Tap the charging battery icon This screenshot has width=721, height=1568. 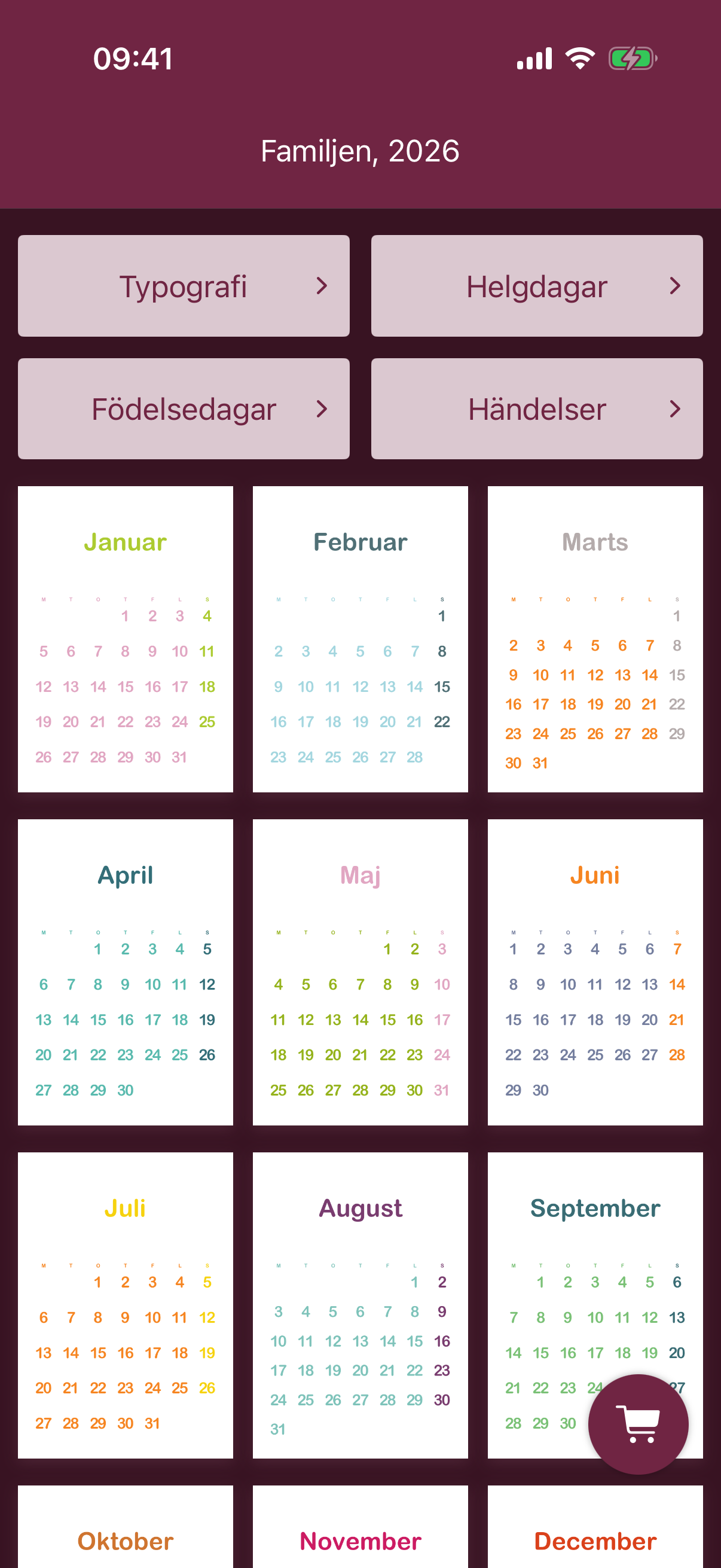click(631, 58)
